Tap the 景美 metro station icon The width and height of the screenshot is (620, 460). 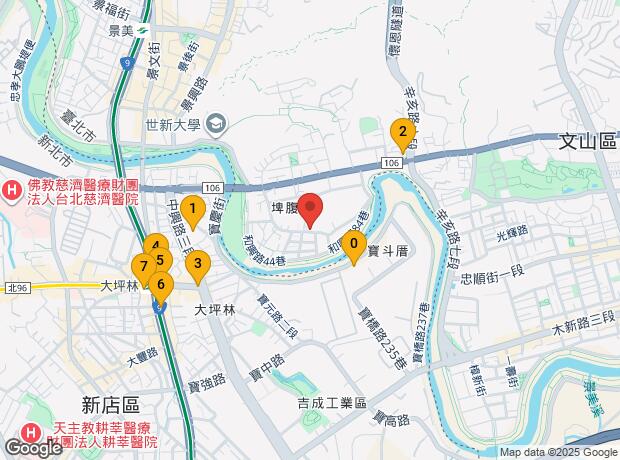[142, 30]
